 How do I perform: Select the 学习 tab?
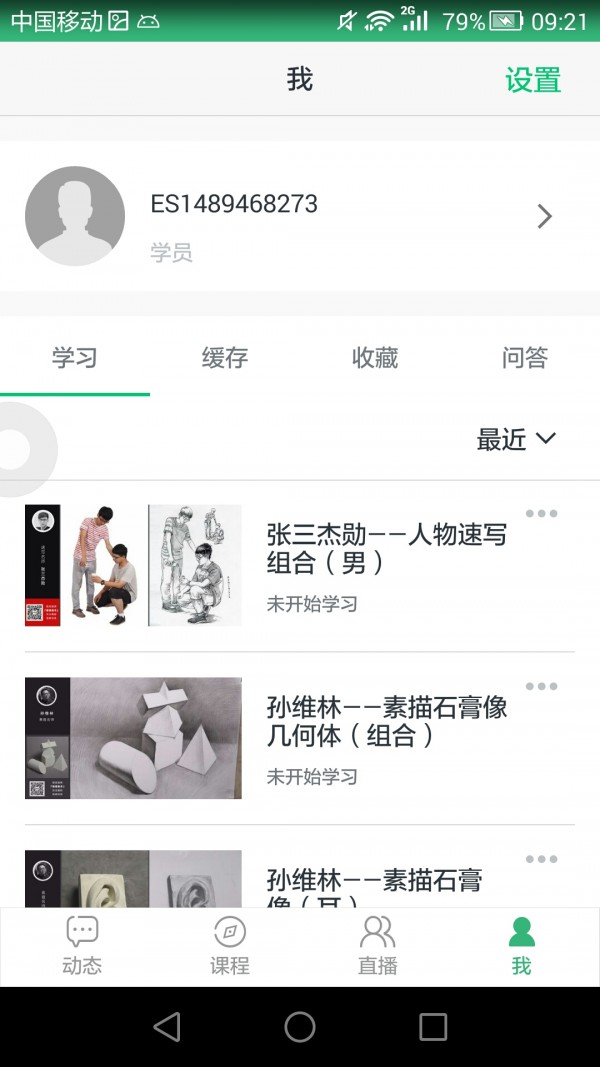pyautogui.click(x=75, y=358)
